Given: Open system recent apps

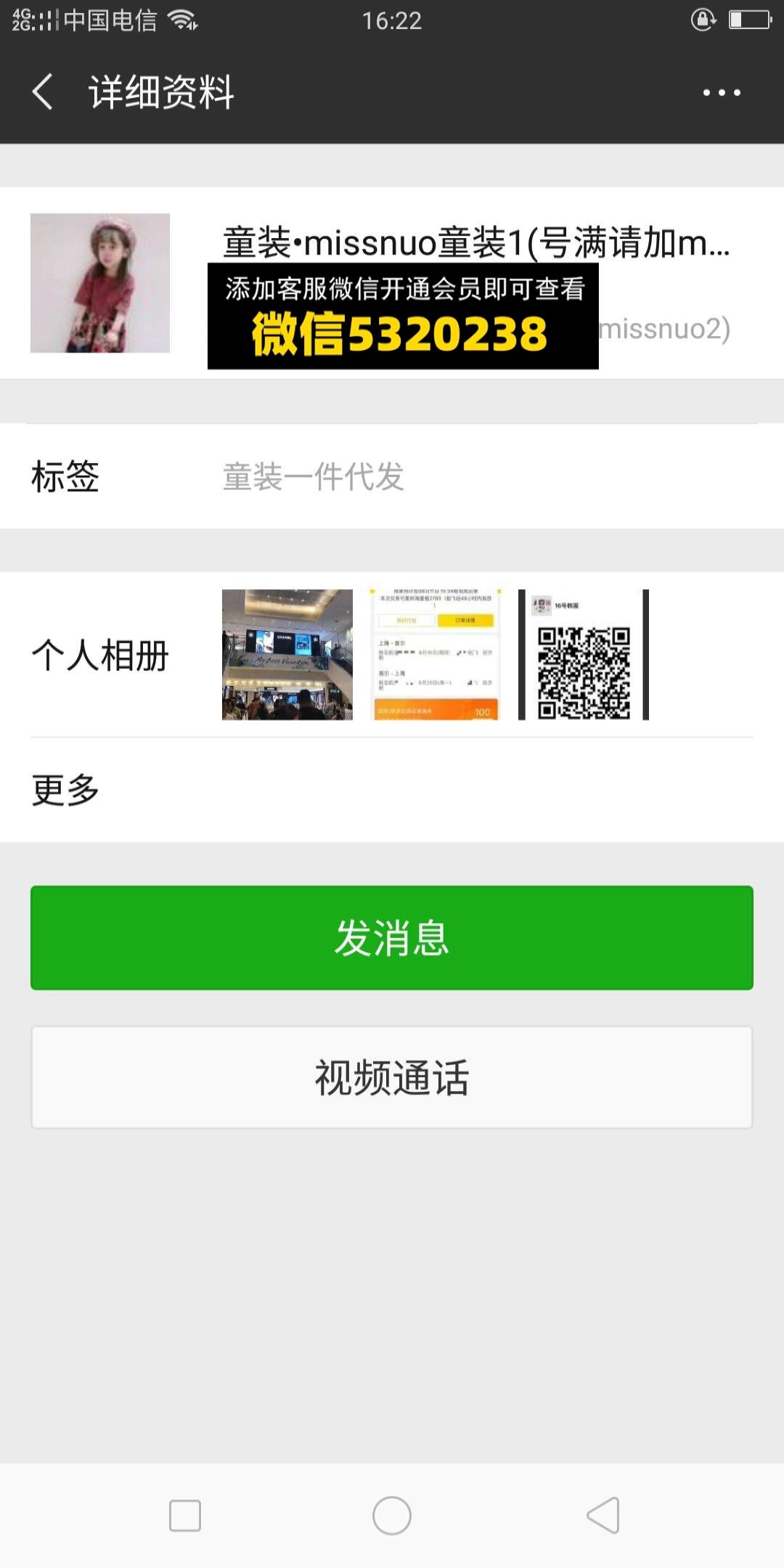Looking at the screenshot, I should (x=185, y=1516).
